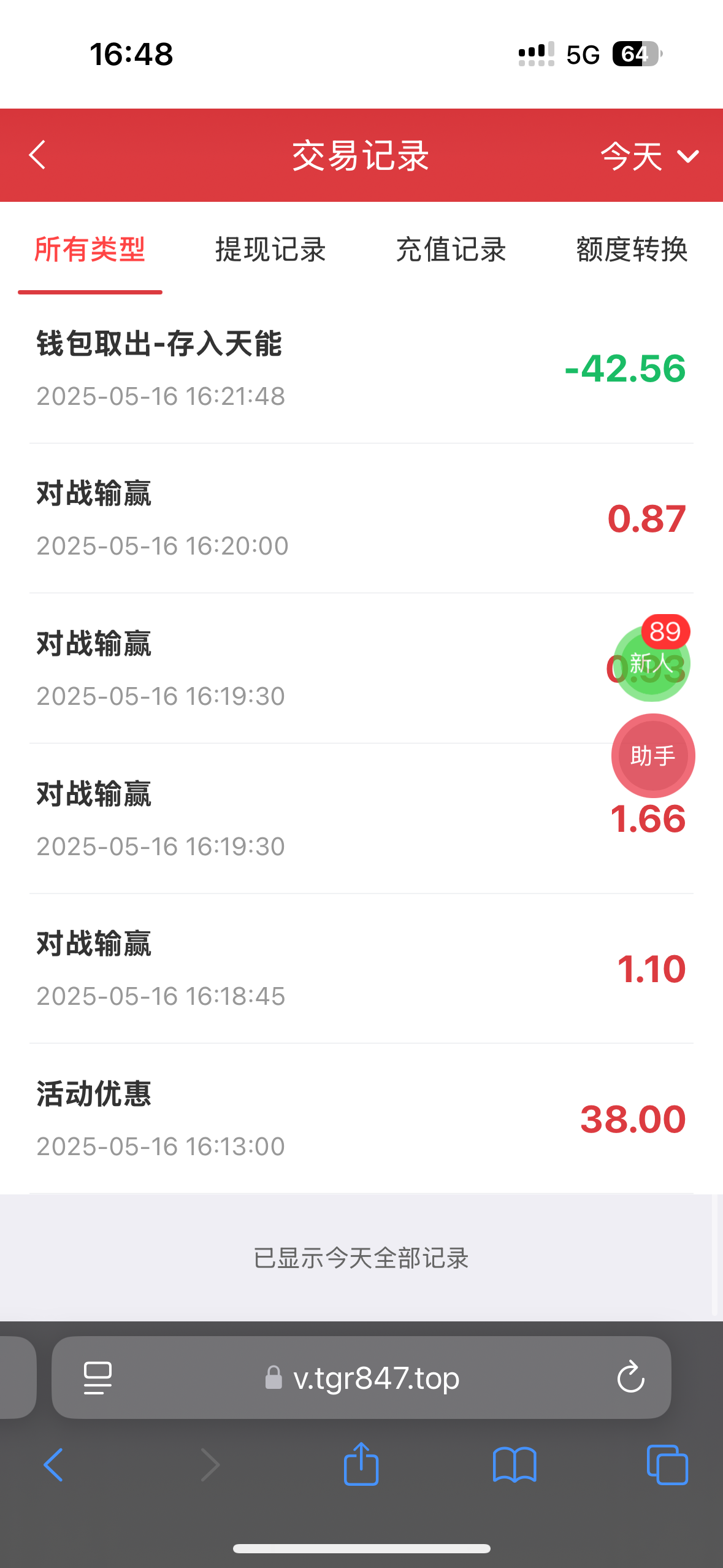This screenshot has height=1568, width=723.
Task: Open the 充值记录 tab
Action: (451, 250)
